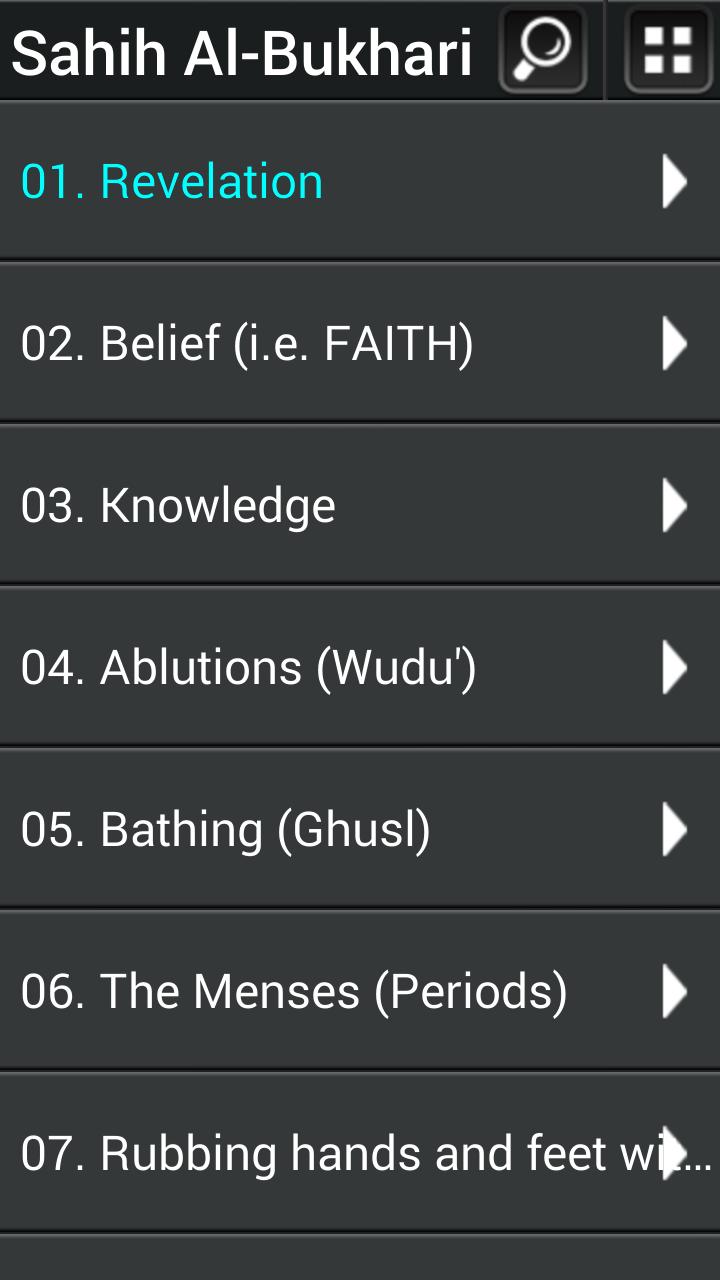Open the grid menu icon
The height and width of the screenshot is (1280, 720).
(667, 50)
